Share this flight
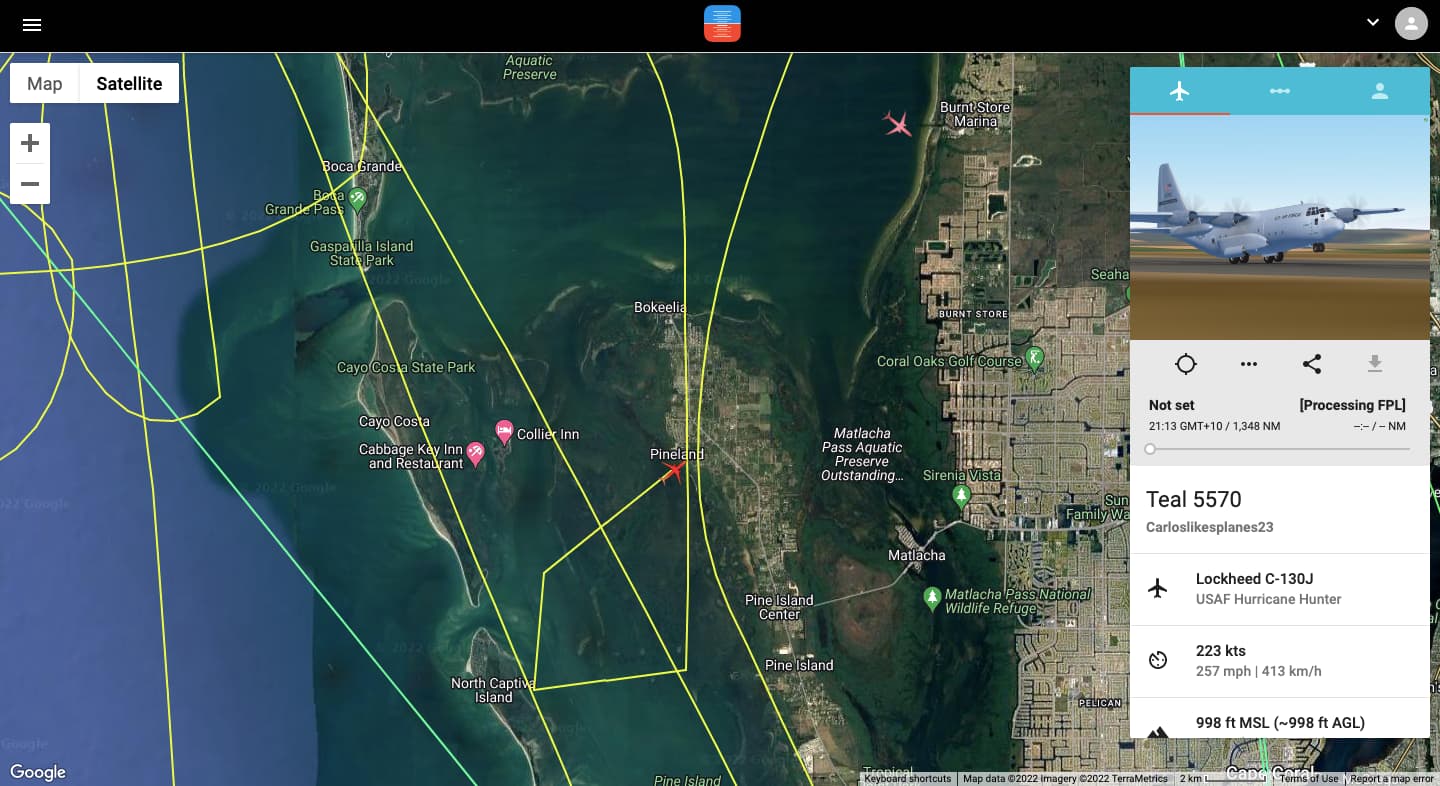Viewport: 1440px width, 786px height. coord(1312,364)
